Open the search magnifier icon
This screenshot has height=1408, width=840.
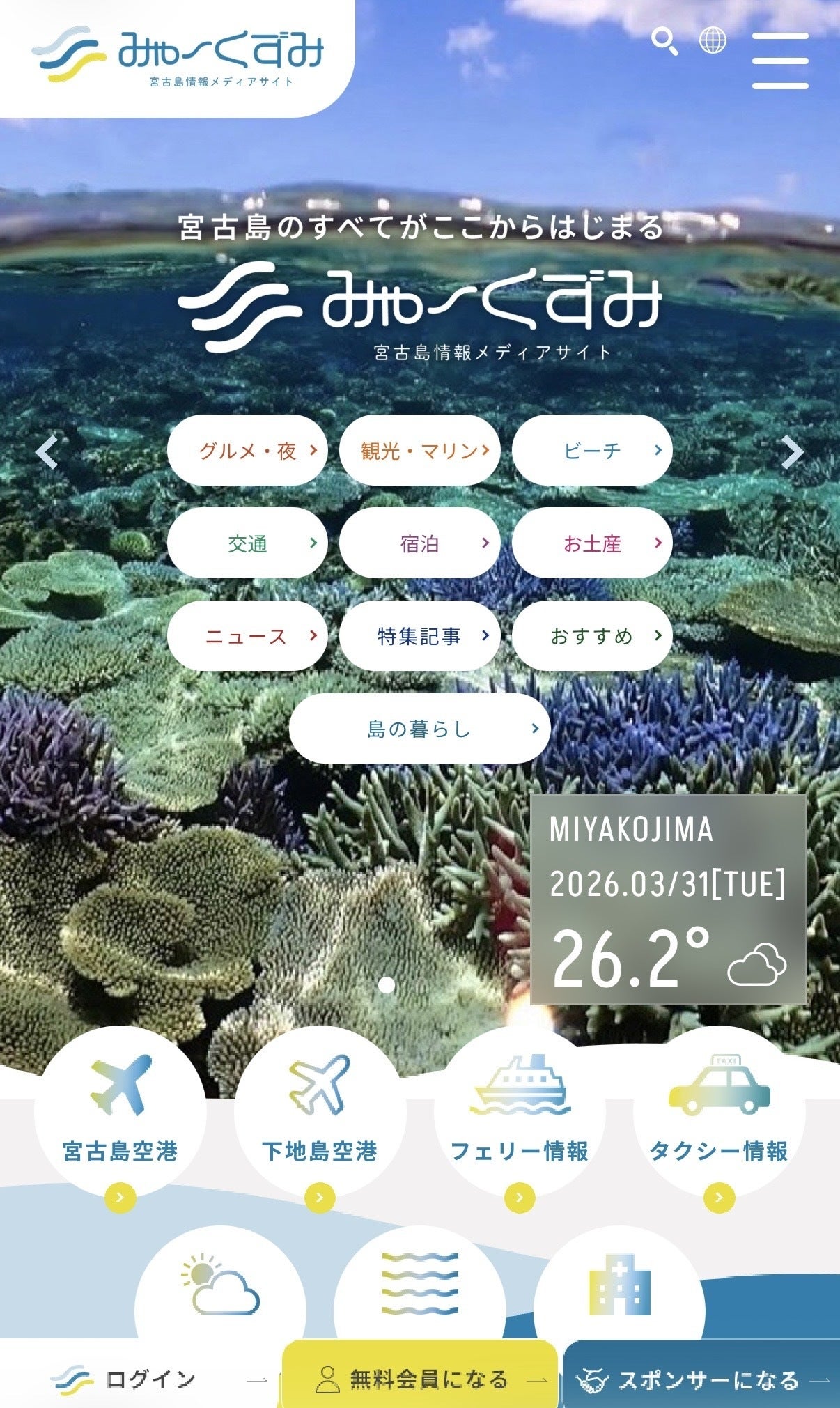[664, 42]
